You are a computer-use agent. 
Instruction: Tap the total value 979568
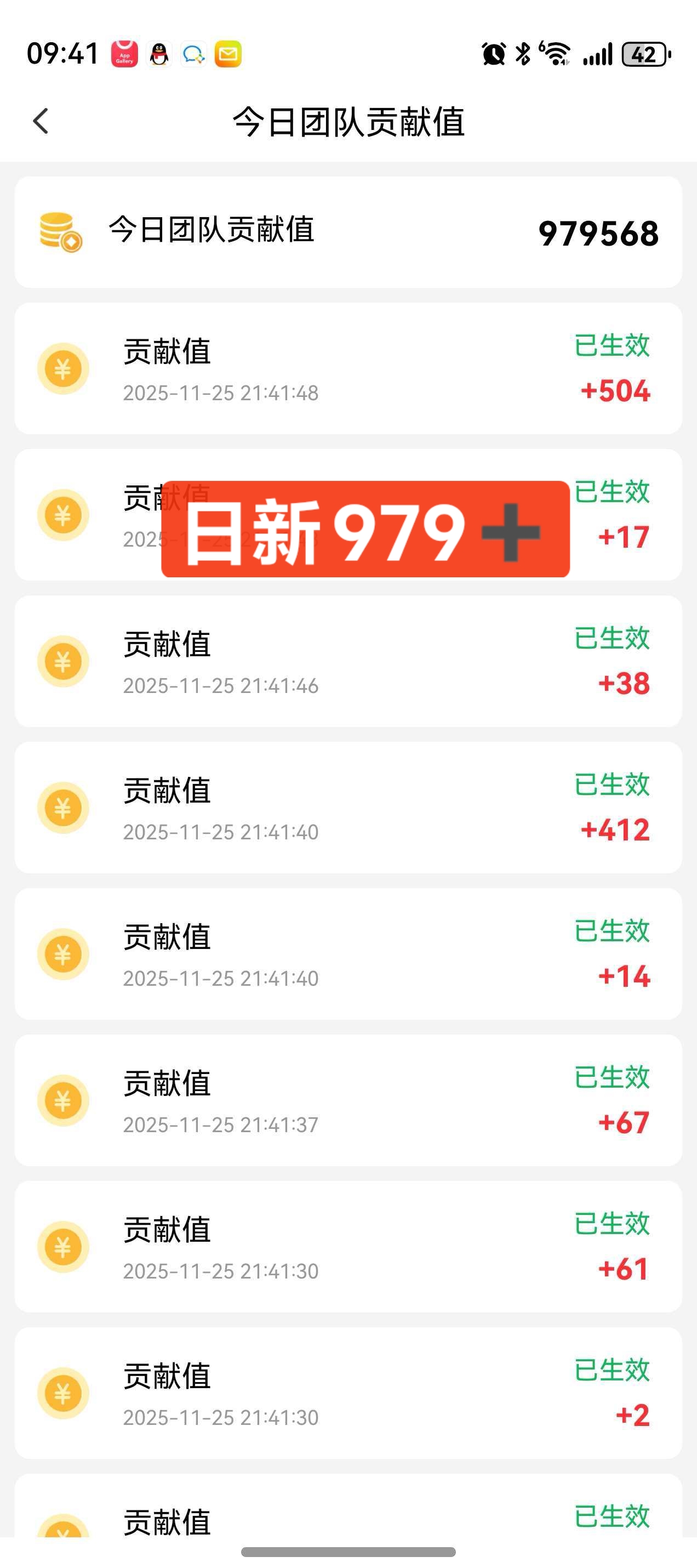point(598,233)
